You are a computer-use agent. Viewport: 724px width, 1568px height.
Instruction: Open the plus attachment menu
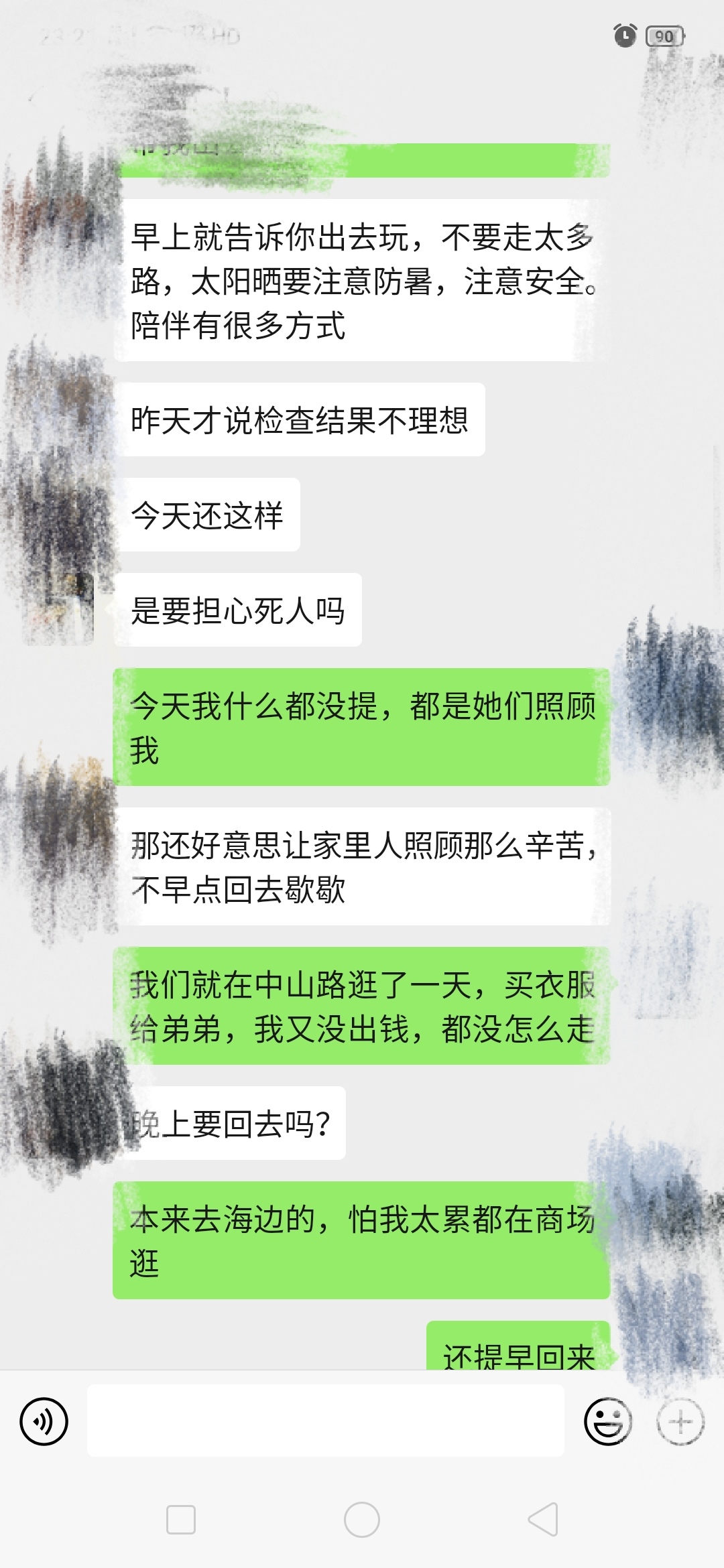[680, 1421]
